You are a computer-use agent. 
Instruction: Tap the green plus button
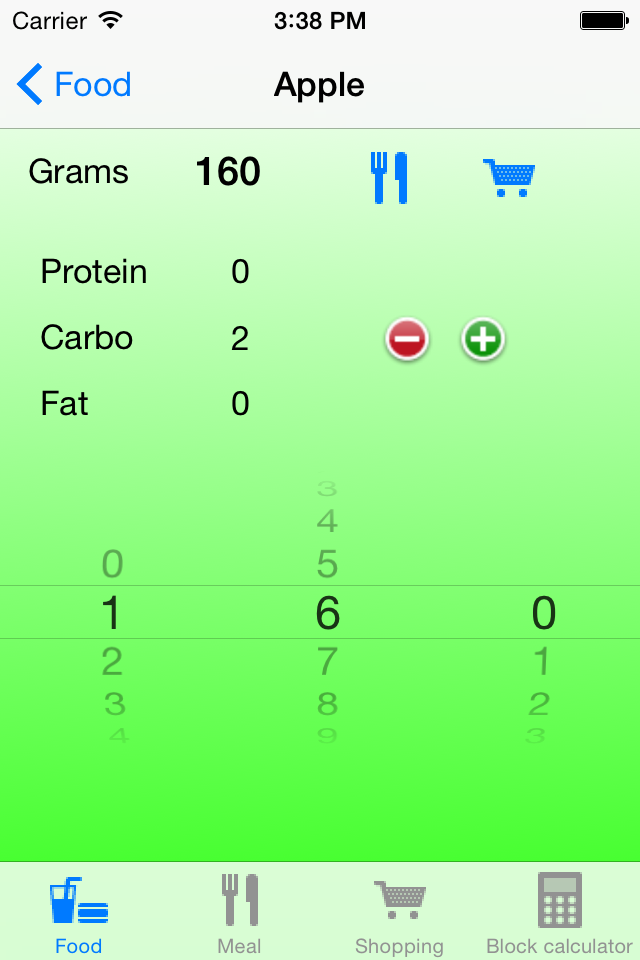tap(483, 339)
